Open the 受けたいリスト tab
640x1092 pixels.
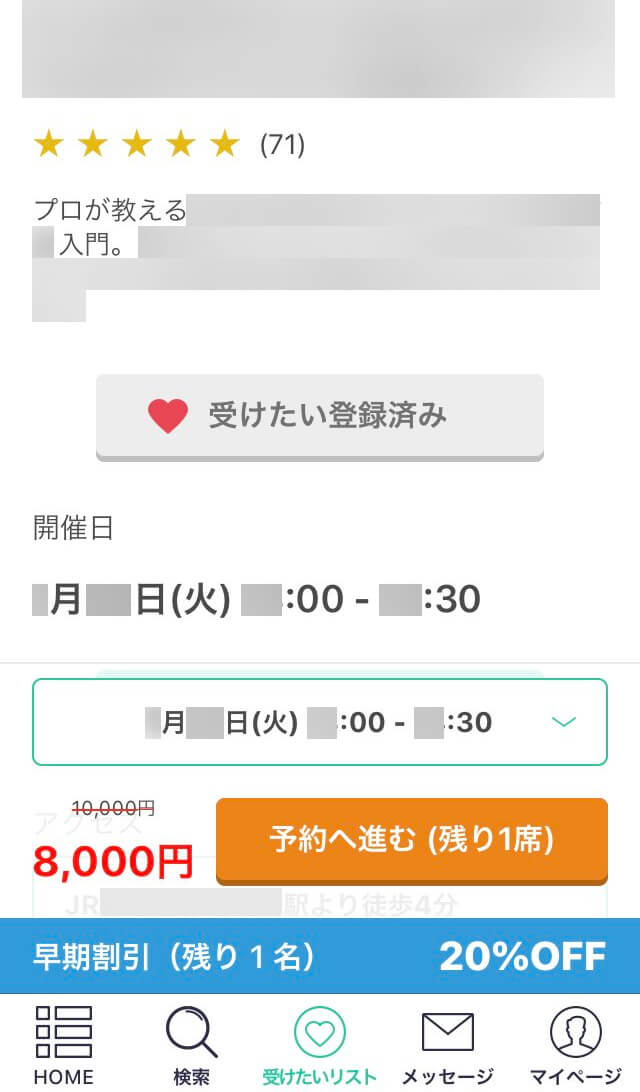[319, 1044]
